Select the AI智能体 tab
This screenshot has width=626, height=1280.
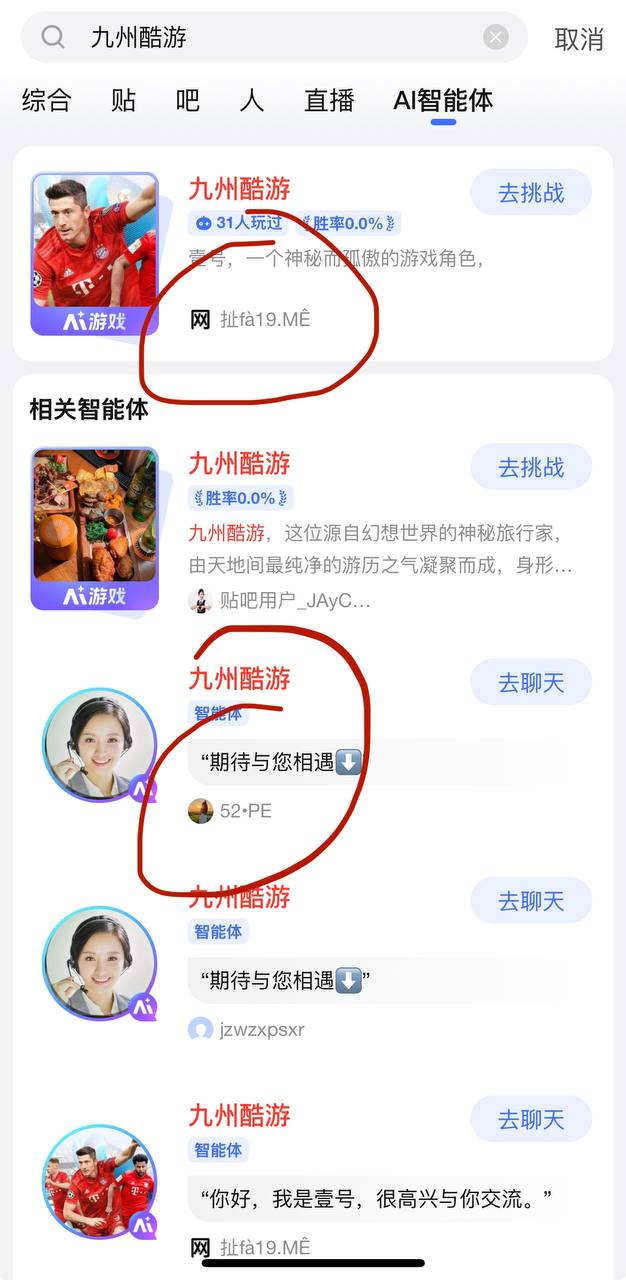(443, 101)
